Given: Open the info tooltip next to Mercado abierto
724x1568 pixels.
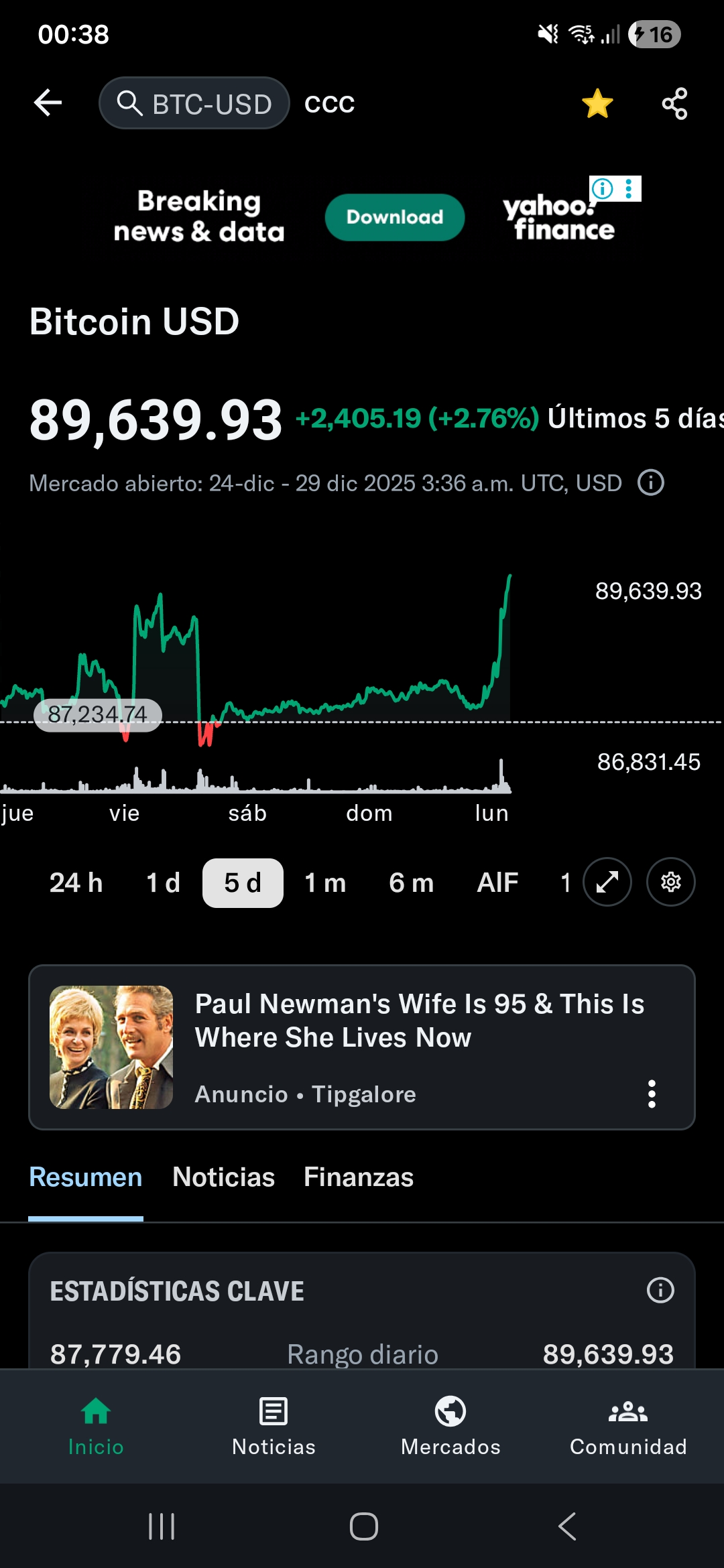Looking at the screenshot, I should [x=650, y=482].
